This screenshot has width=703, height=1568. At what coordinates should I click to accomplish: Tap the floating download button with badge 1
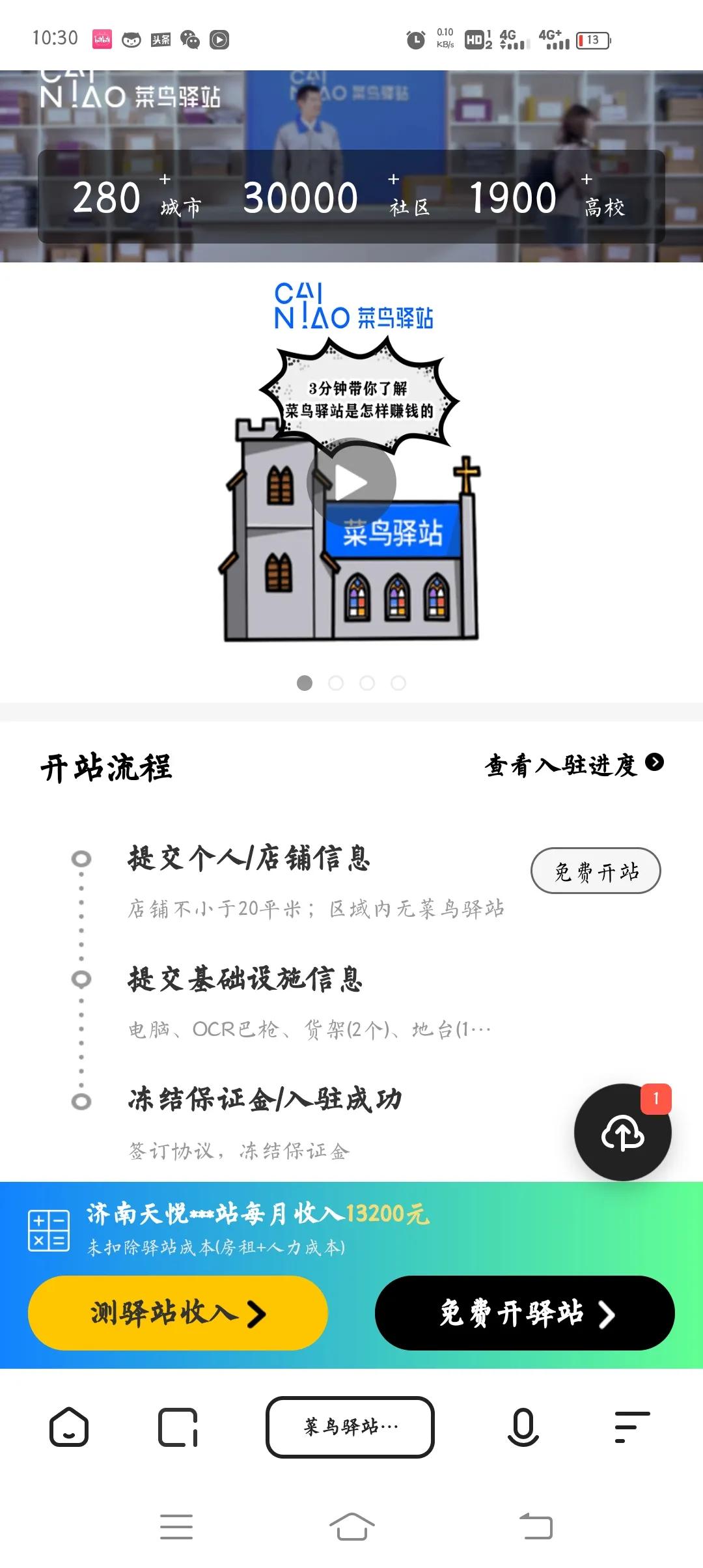624,1132
